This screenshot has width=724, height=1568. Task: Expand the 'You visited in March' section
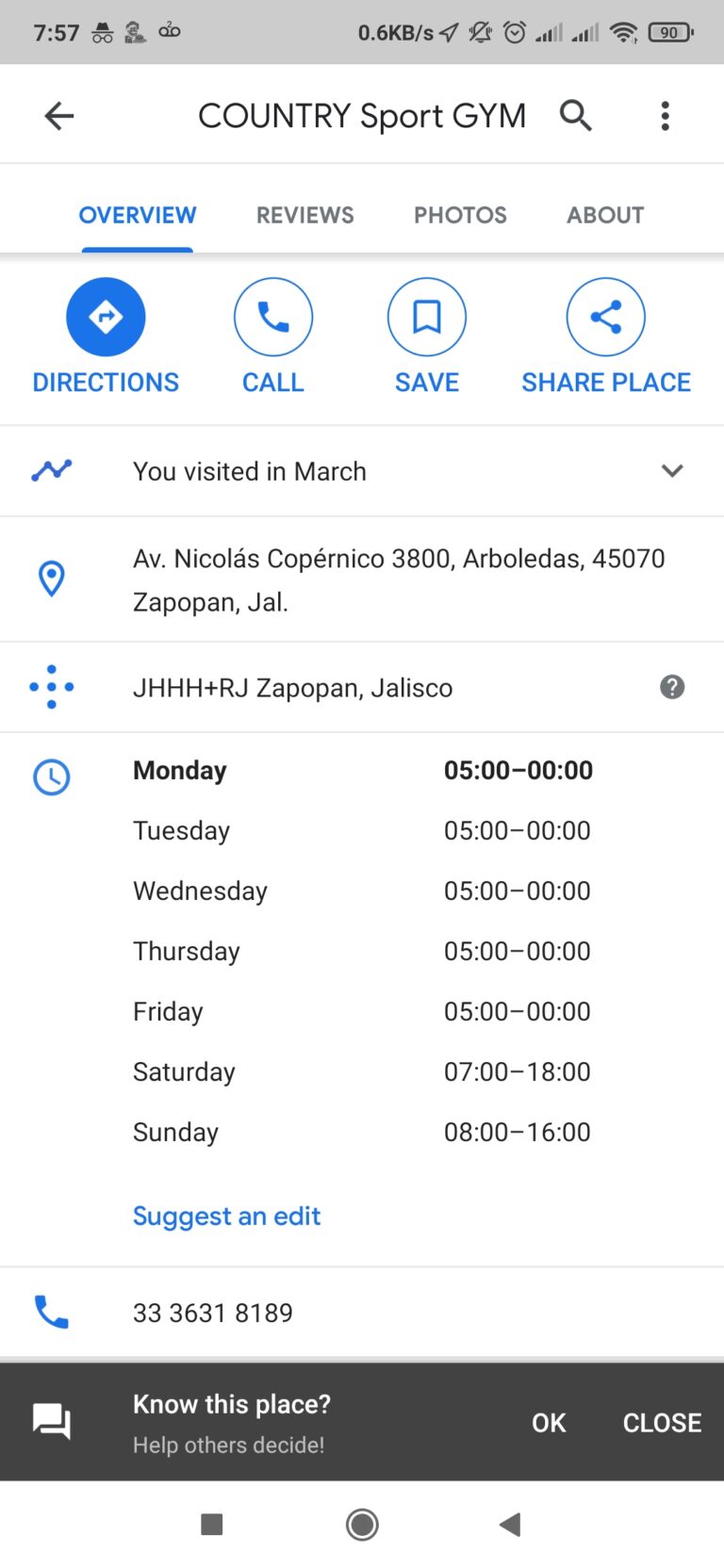click(250, 471)
